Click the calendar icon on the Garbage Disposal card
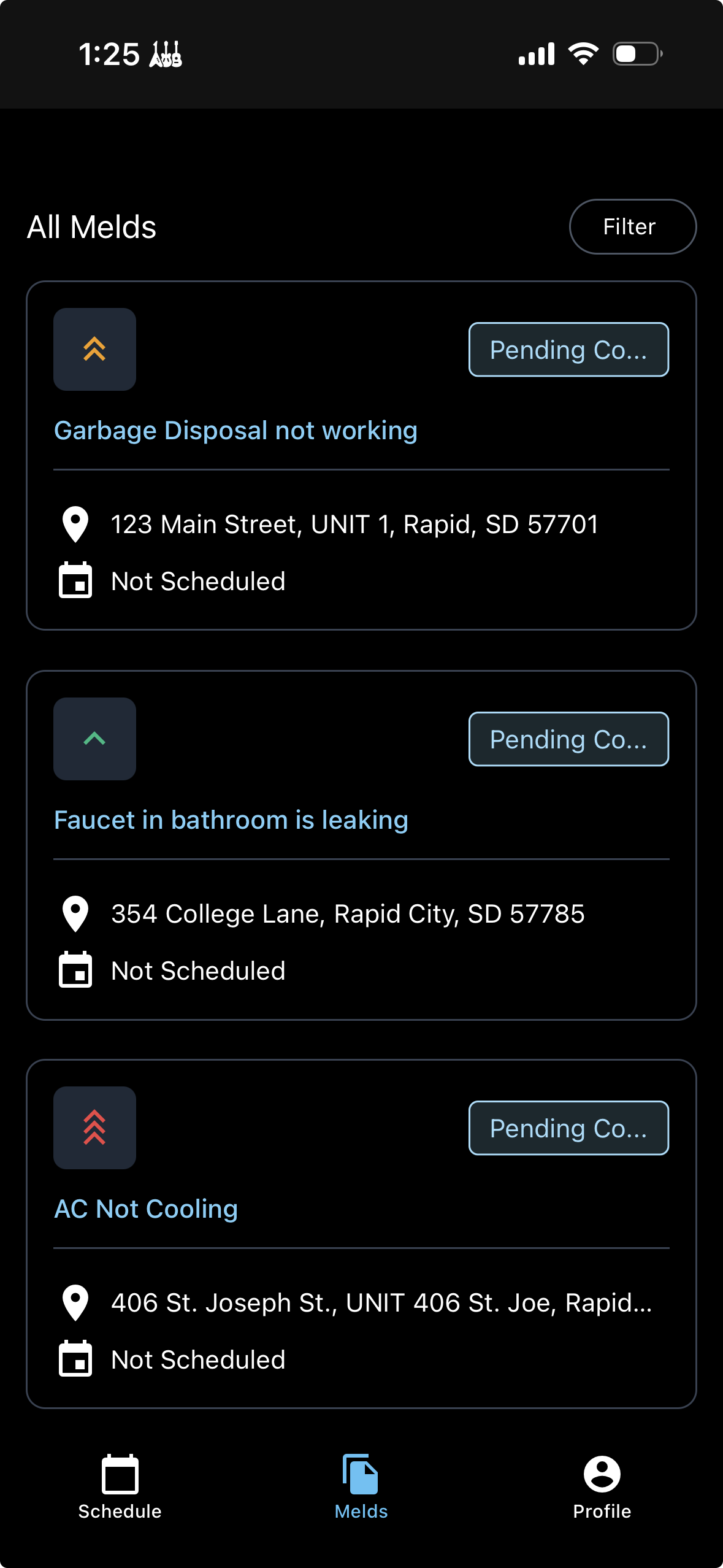 point(75,580)
